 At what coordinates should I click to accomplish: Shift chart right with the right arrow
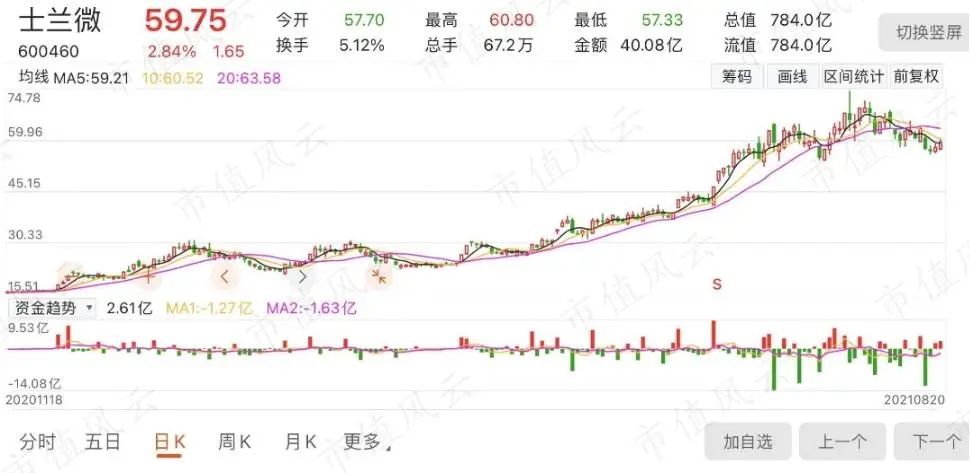tap(303, 274)
